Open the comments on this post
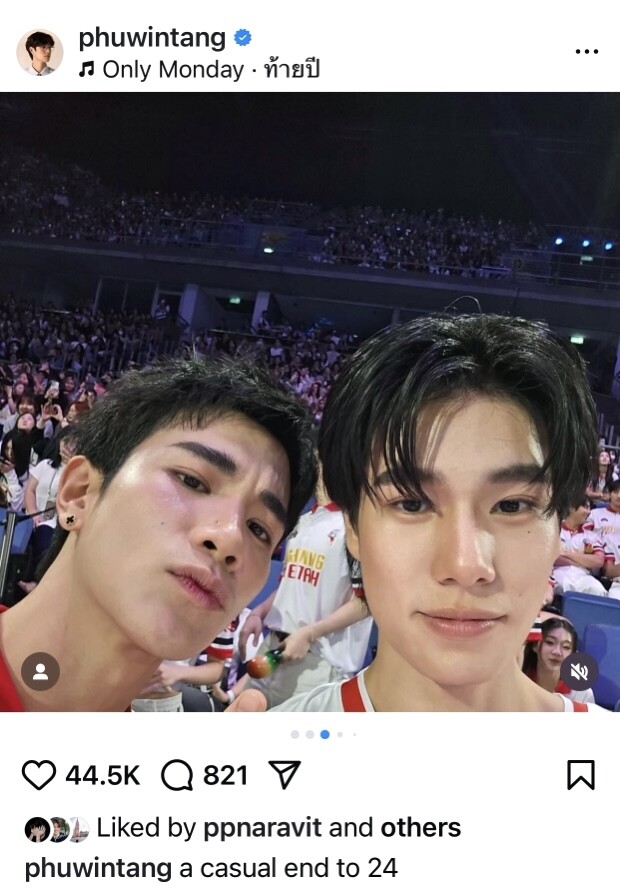 click(176, 774)
